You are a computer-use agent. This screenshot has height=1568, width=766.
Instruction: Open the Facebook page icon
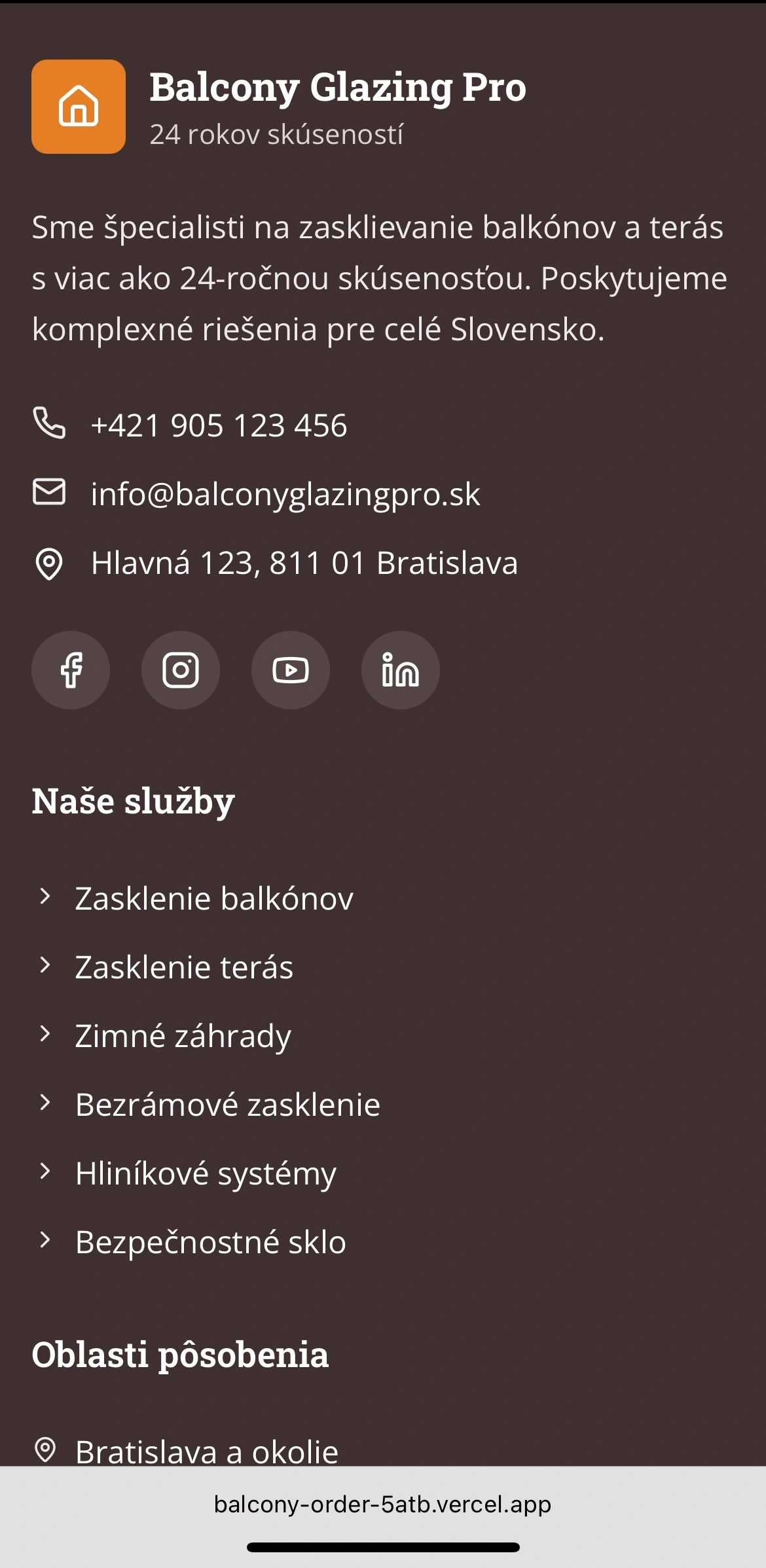(71, 670)
